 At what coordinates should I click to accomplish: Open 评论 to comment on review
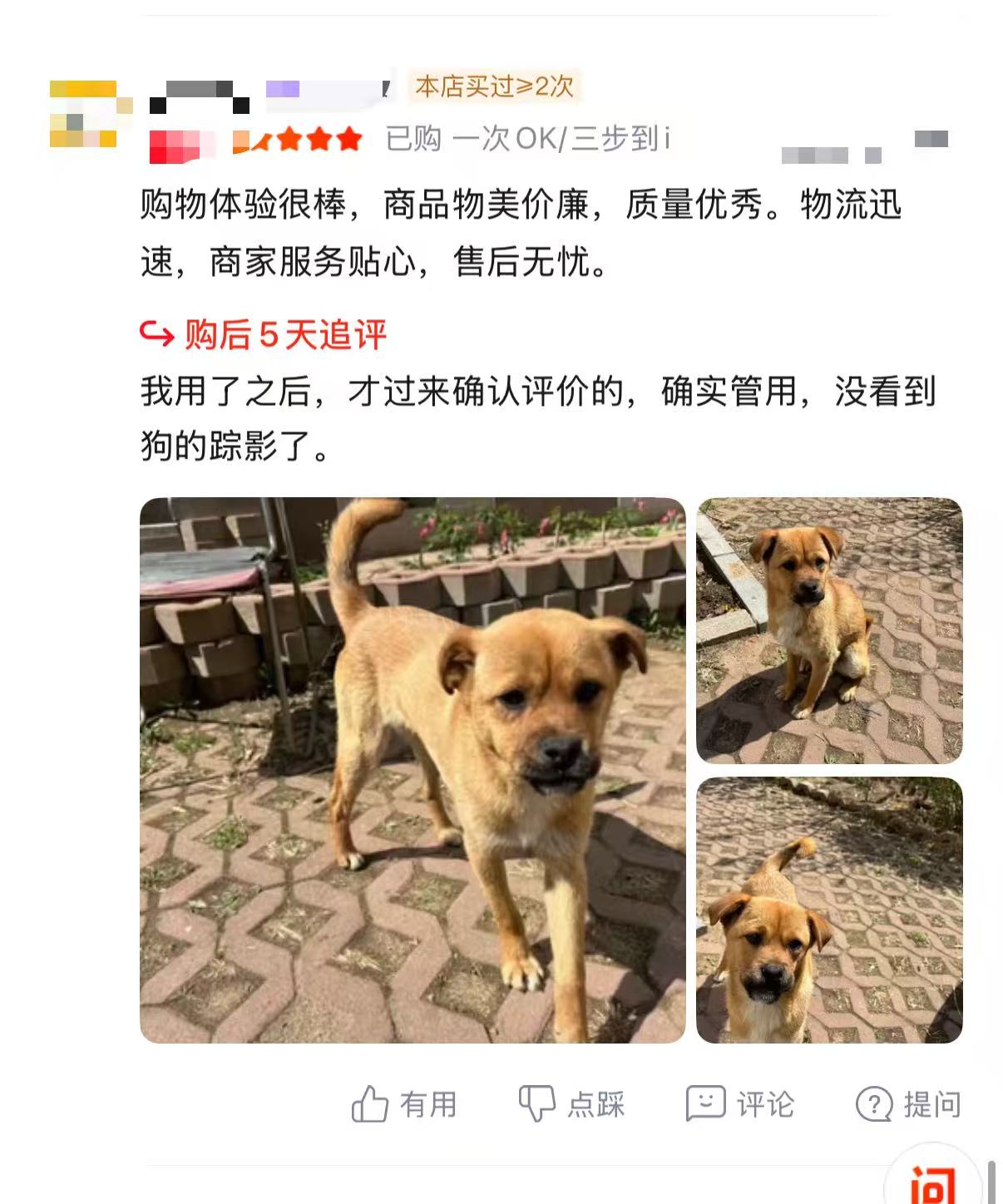pyautogui.click(x=739, y=1104)
